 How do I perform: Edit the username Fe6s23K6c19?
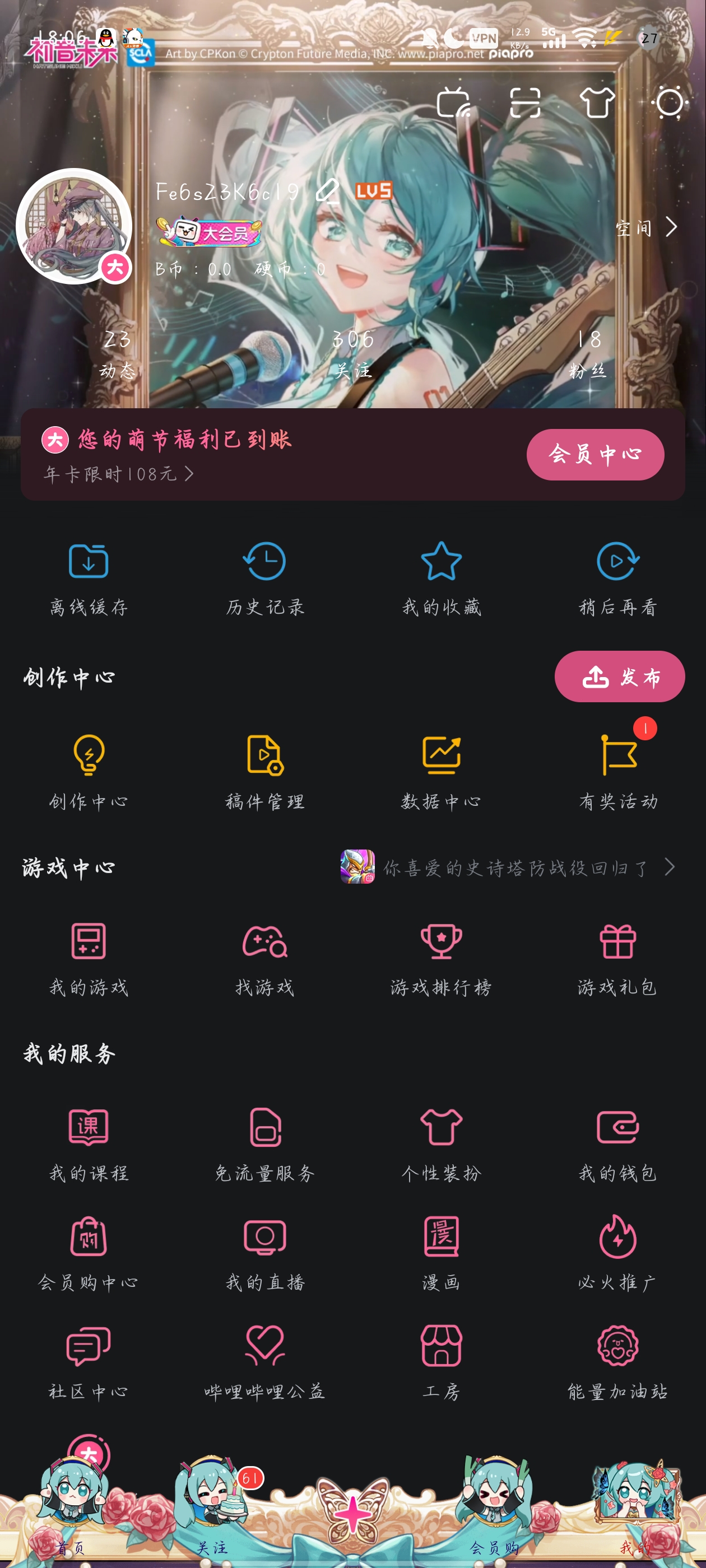point(328,191)
